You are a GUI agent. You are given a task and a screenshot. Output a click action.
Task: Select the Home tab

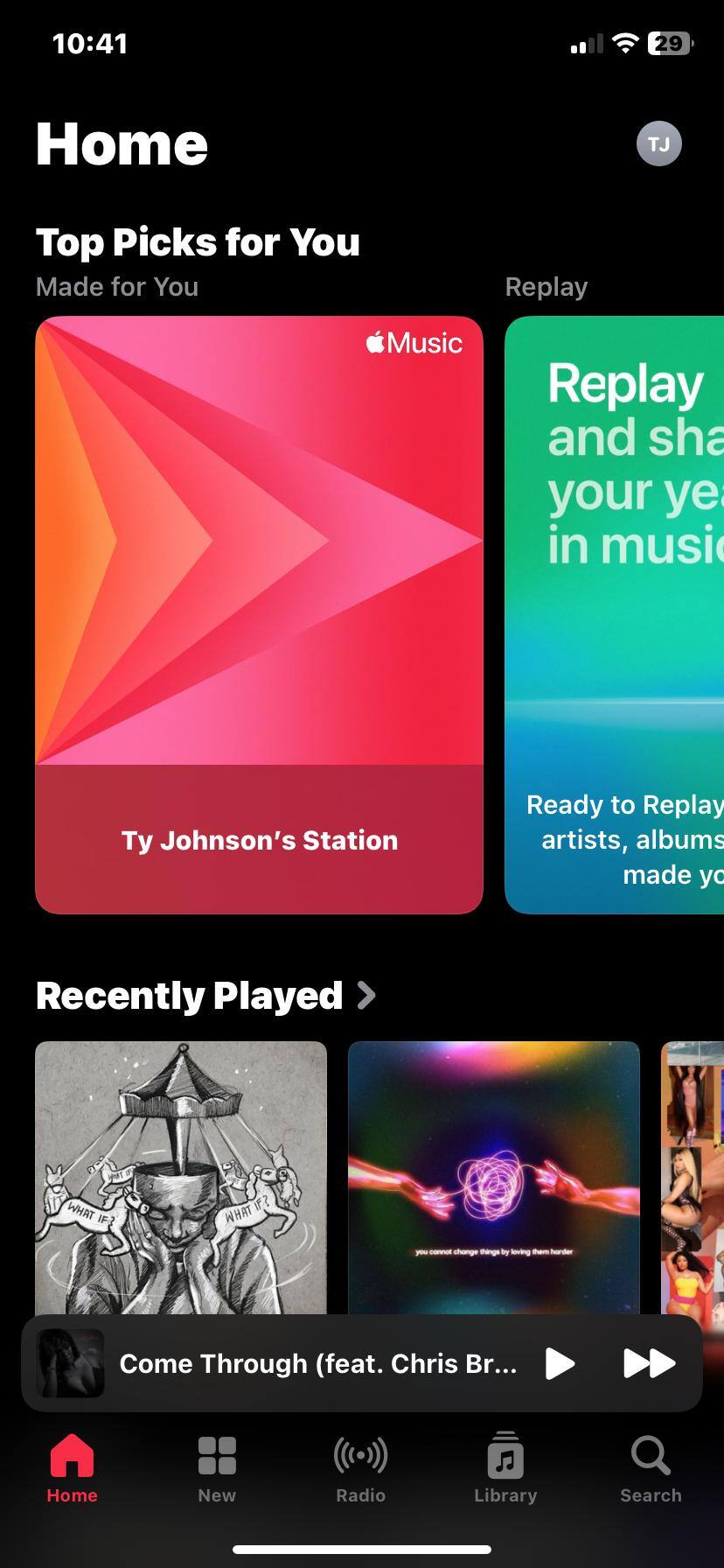[72, 1470]
